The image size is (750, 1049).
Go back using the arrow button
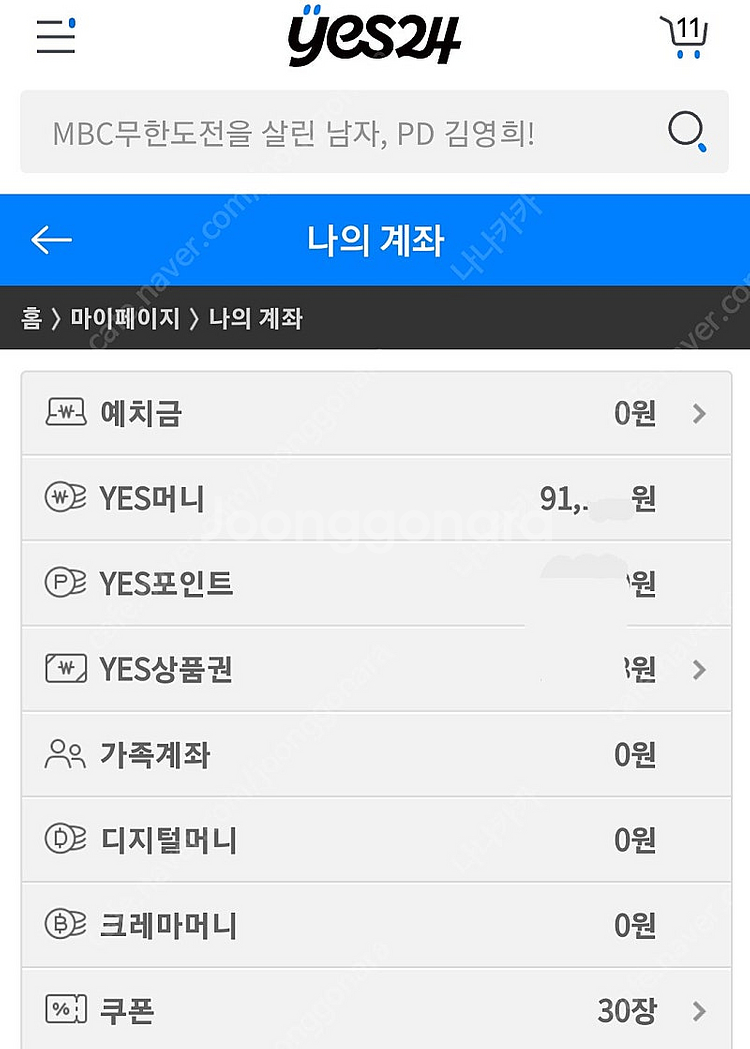[x=50, y=240]
